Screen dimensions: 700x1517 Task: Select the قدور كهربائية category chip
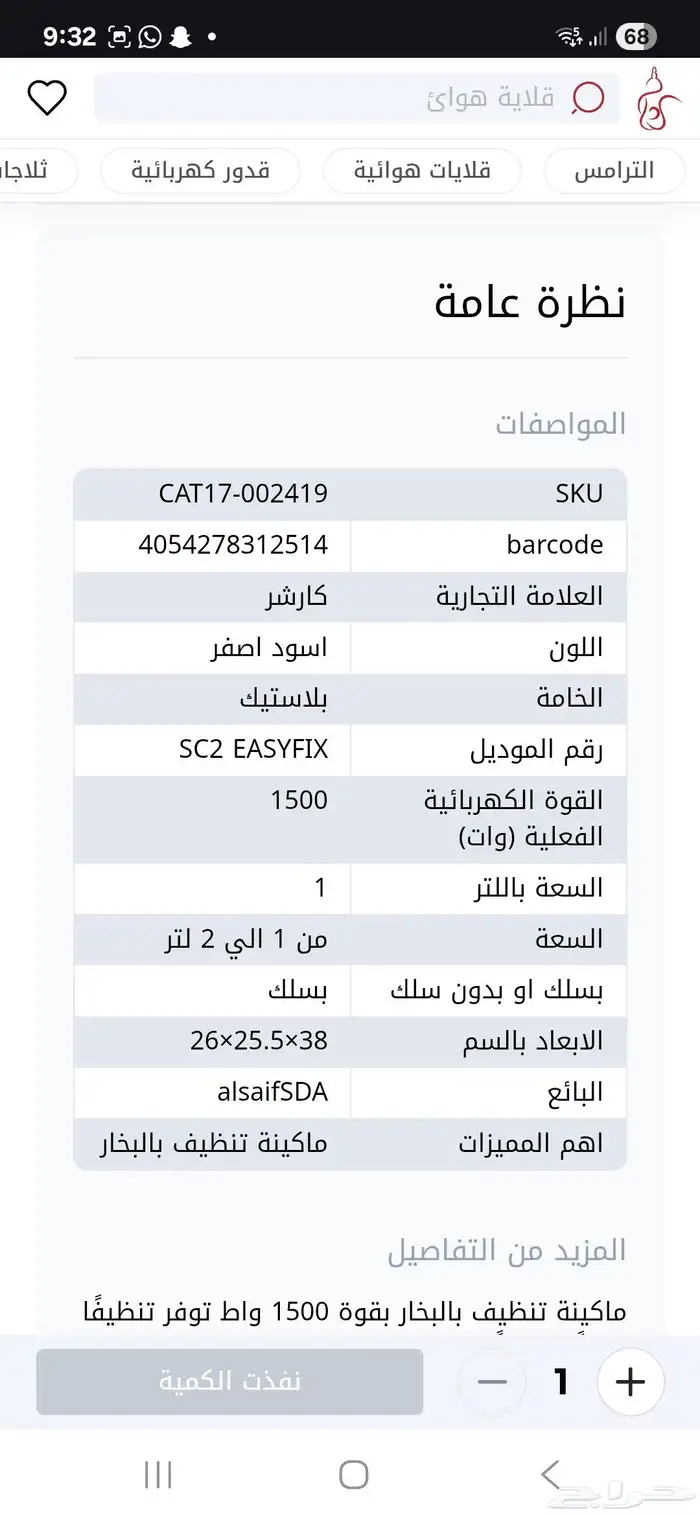[x=200, y=171]
